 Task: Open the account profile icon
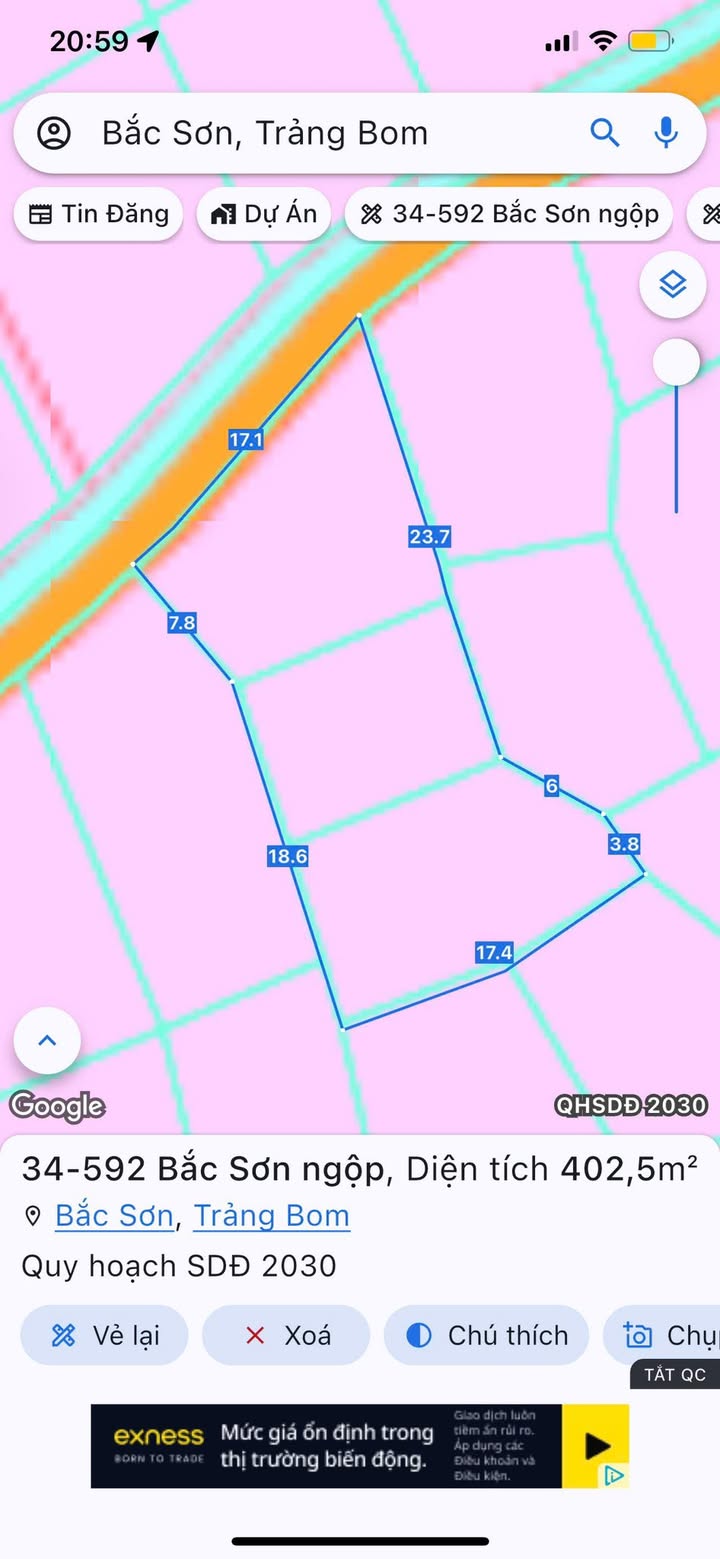tap(53, 133)
